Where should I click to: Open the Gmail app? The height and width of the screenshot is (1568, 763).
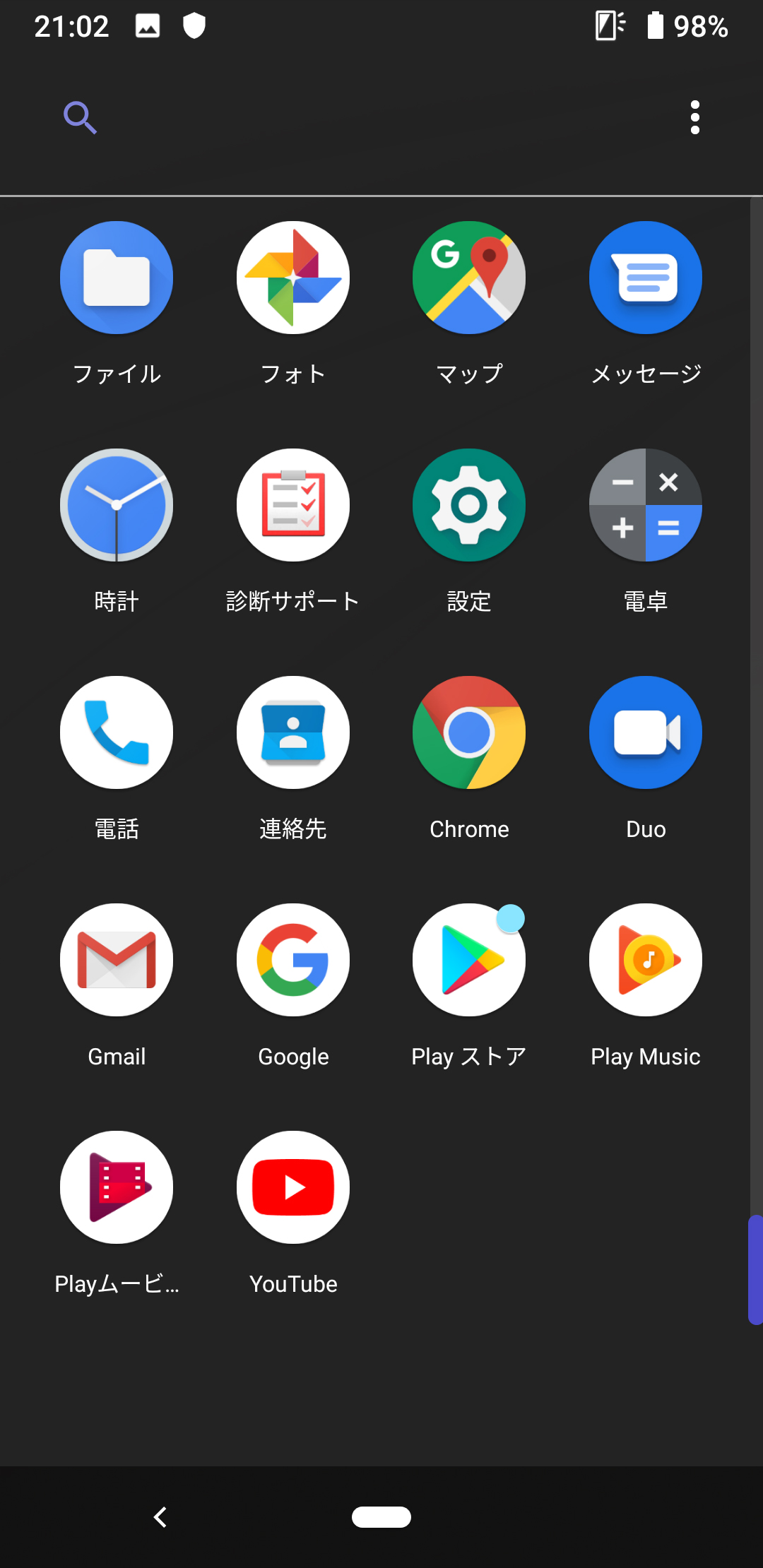(x=117, y=960)
